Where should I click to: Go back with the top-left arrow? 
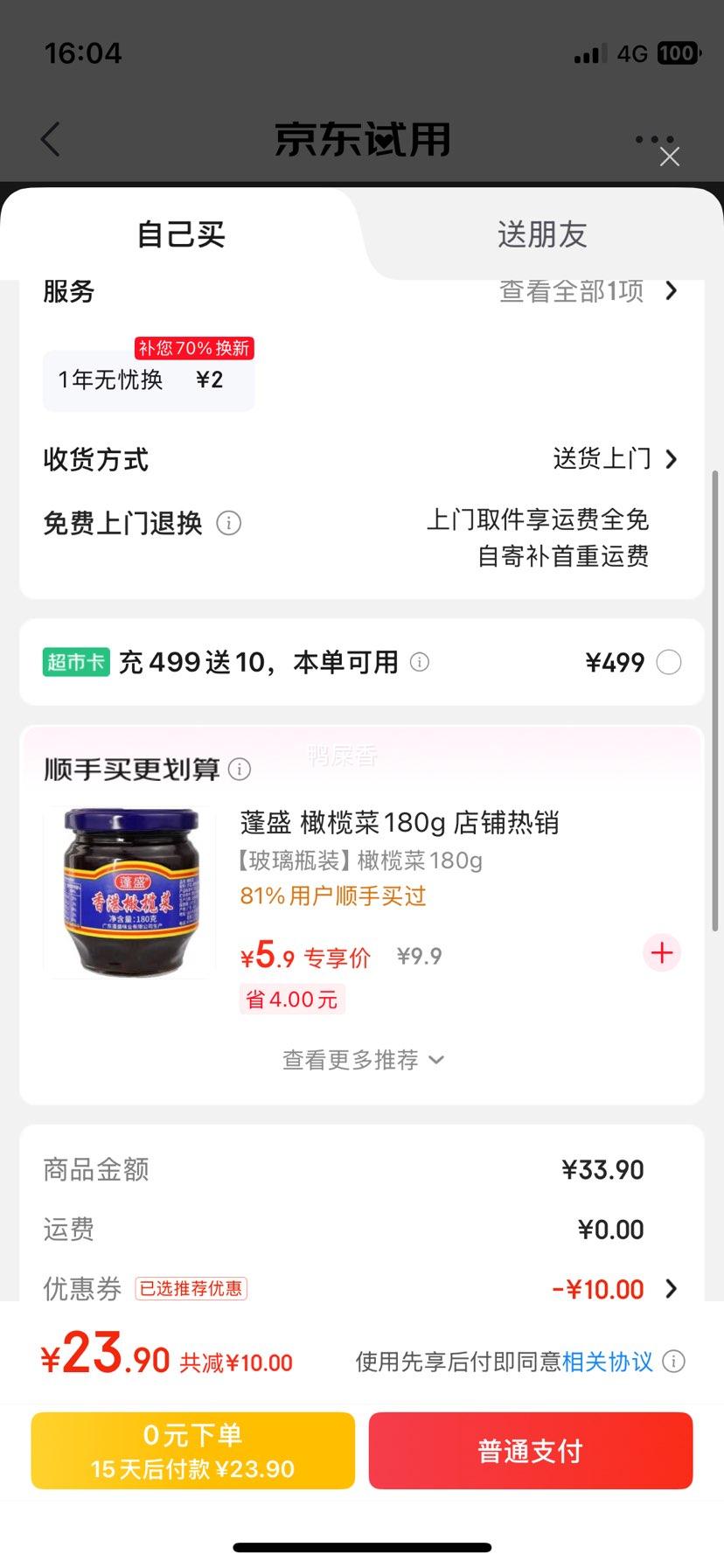click(52, 139)
